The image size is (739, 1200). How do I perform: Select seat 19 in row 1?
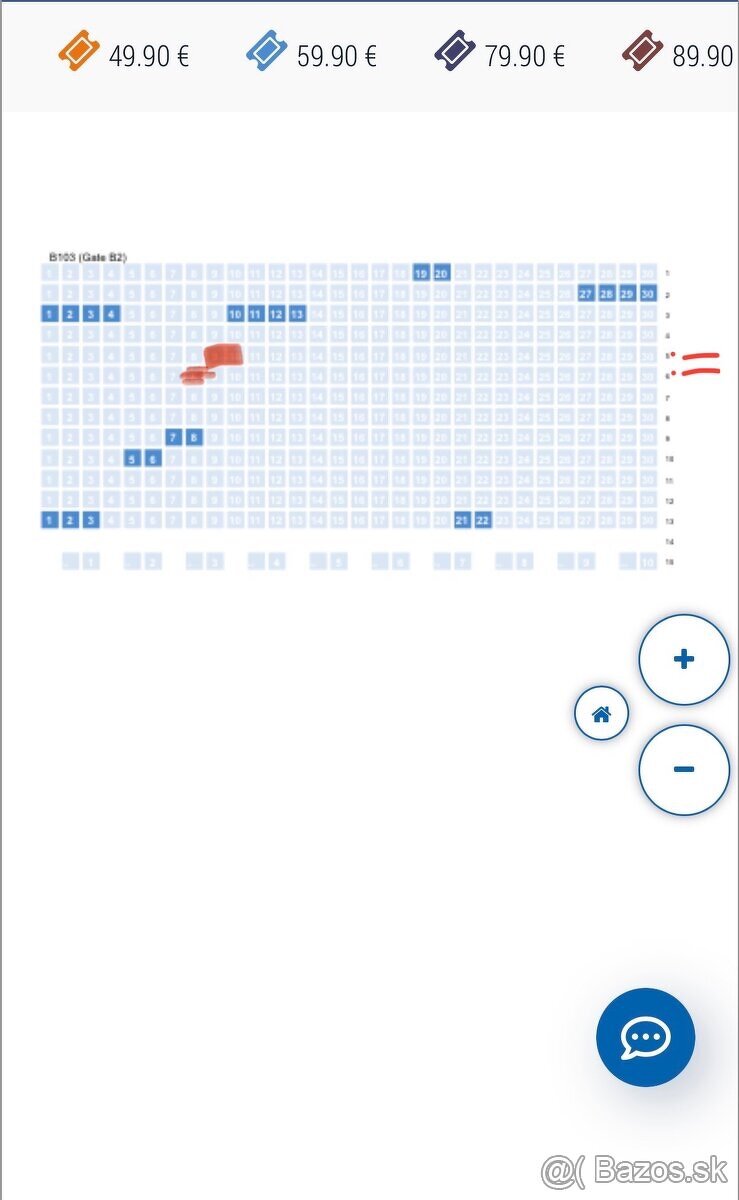click(421, 273)
